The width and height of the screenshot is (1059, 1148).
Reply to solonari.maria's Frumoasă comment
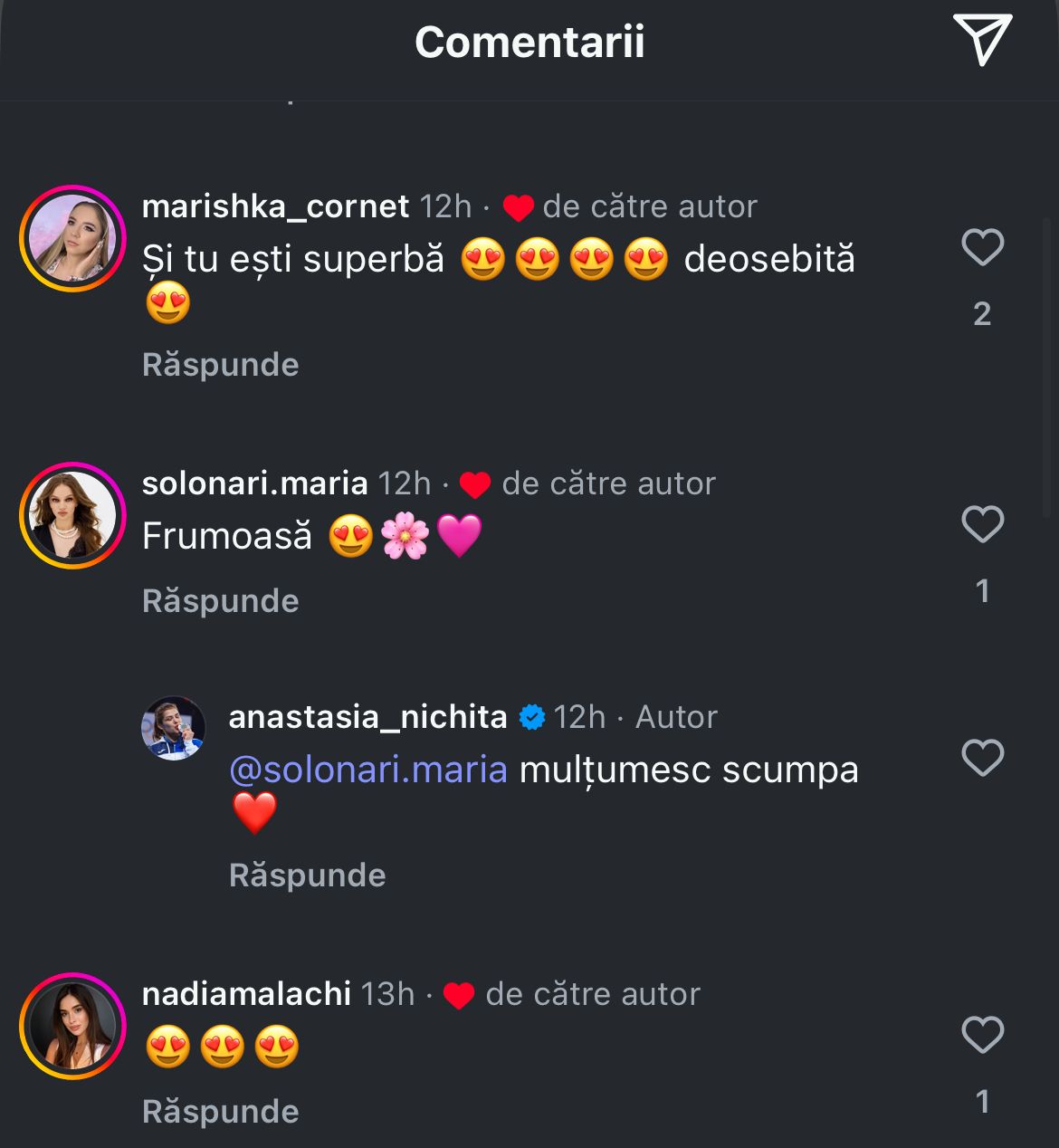220,601
